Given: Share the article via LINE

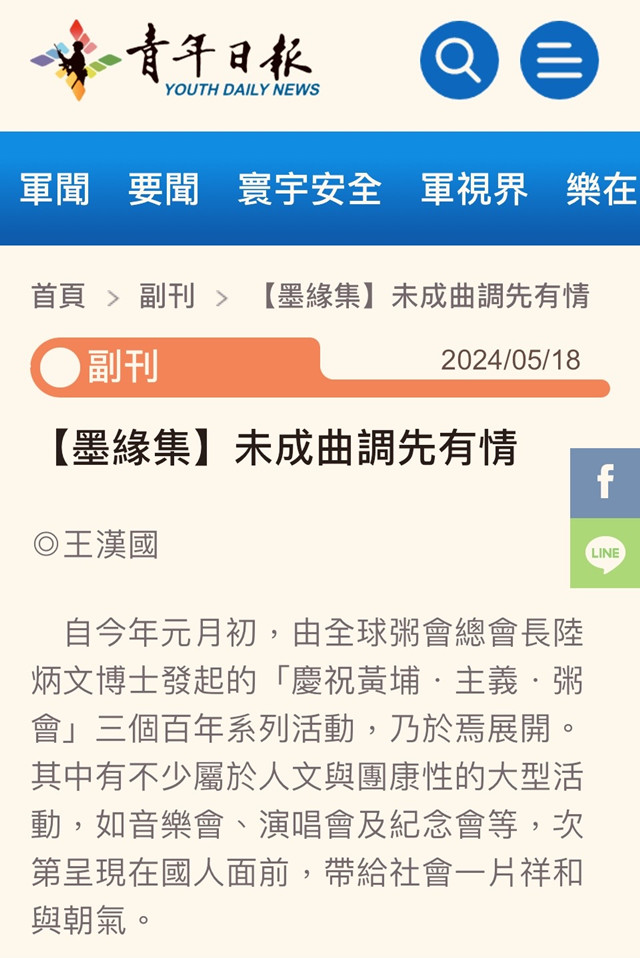Looking at the screenshot, I should 605,553.
